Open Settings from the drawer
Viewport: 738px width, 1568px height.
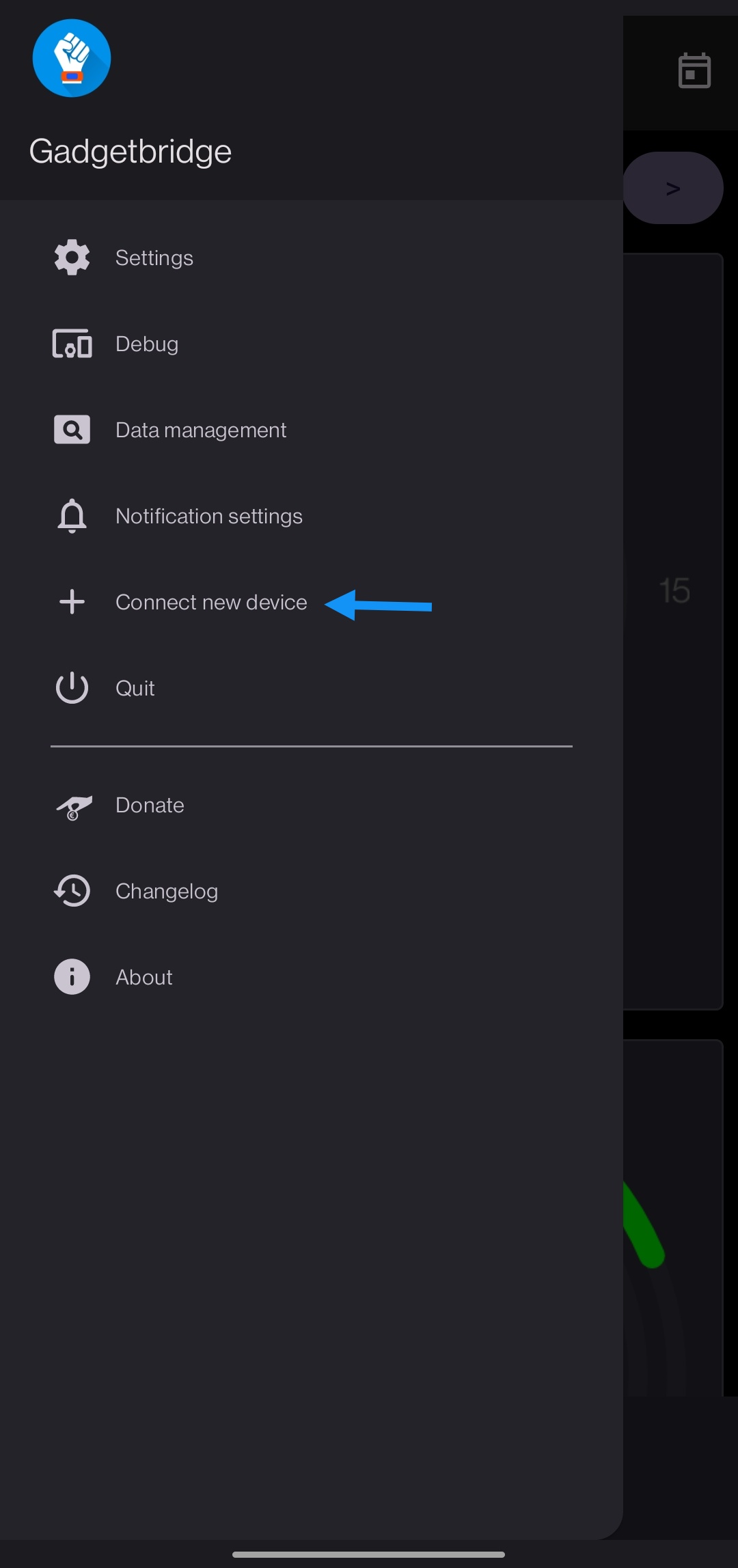(154, 258)
